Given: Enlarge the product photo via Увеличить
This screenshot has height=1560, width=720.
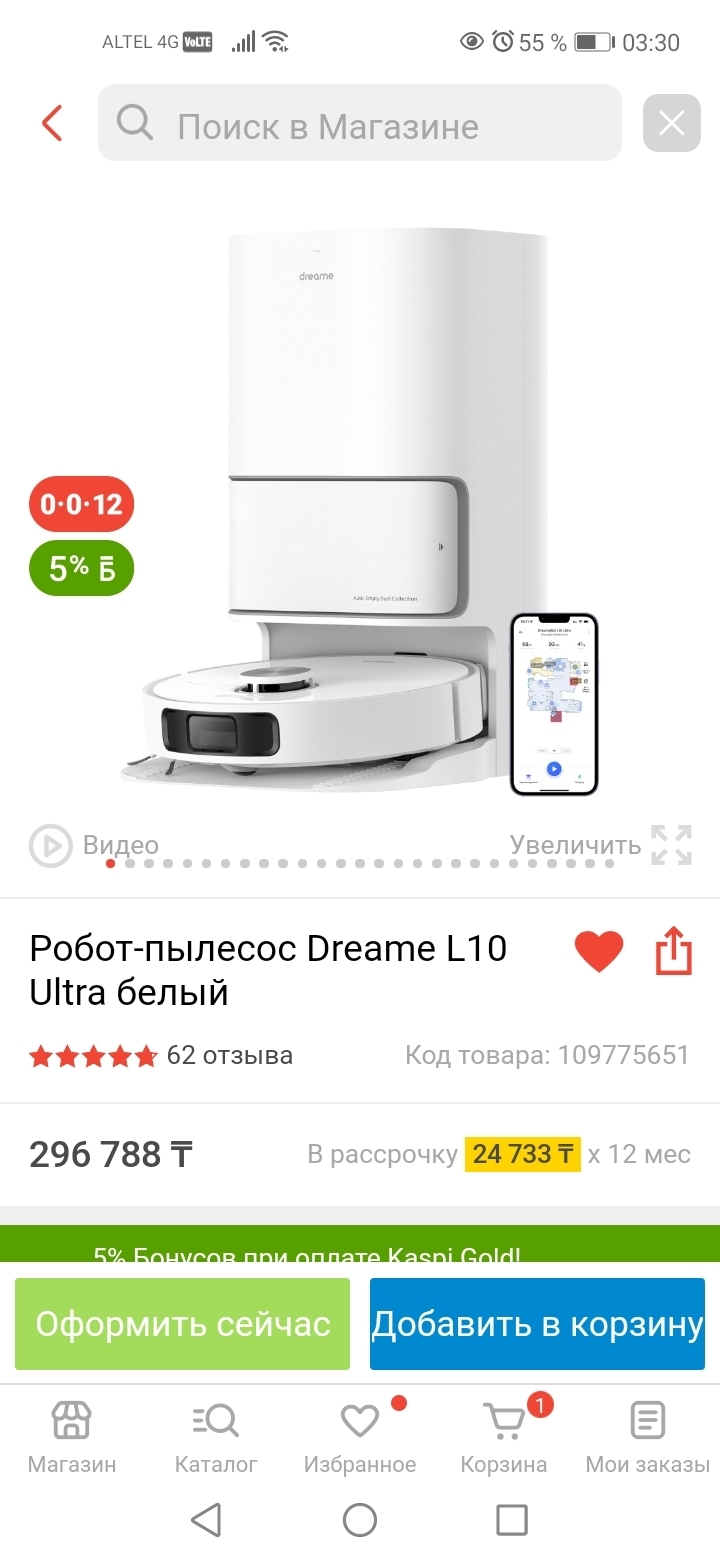Looking at the screenshot, I should 601,845.
